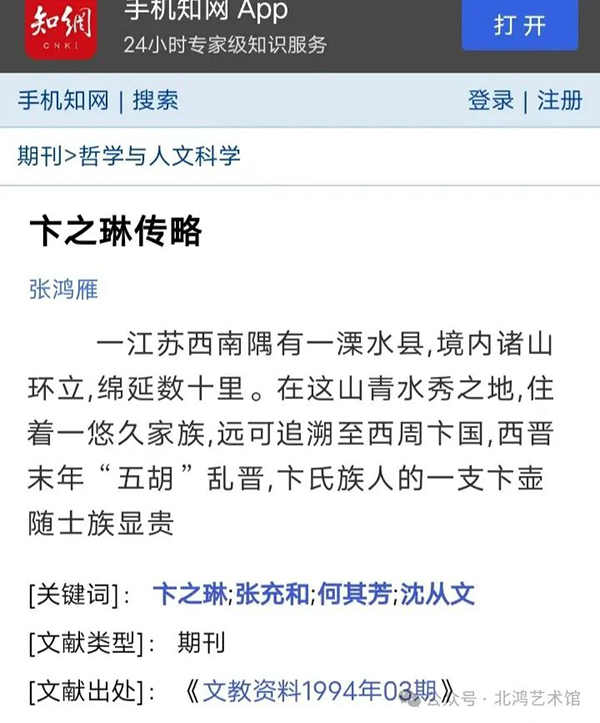Open keyword 何其芳
Image resolution: width=600 pixels, height=723 pixels.
pyautogui.click(x=356, y=594)
